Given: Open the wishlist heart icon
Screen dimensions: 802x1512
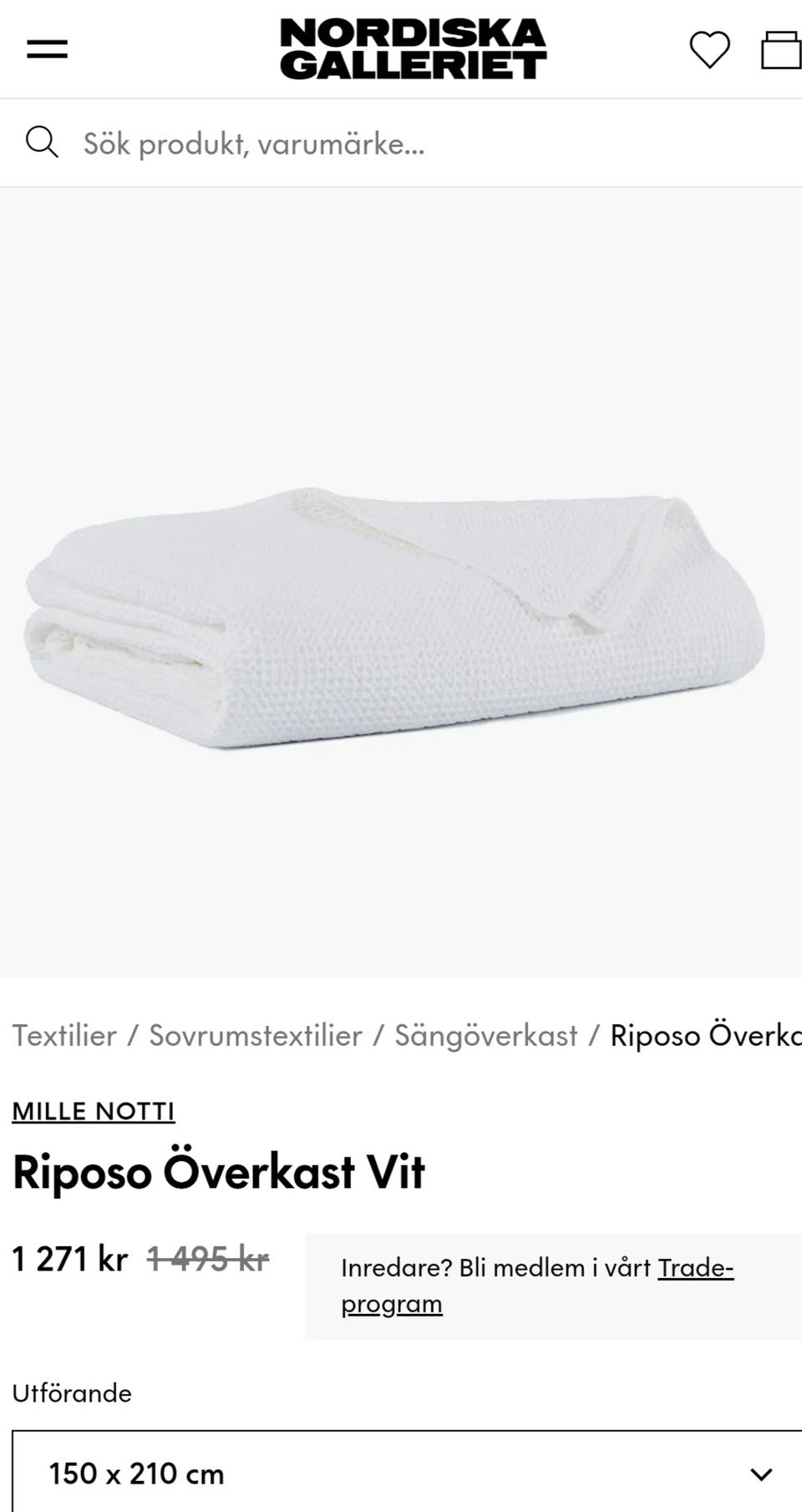Looking at the screenshot, I should [709, 49].
